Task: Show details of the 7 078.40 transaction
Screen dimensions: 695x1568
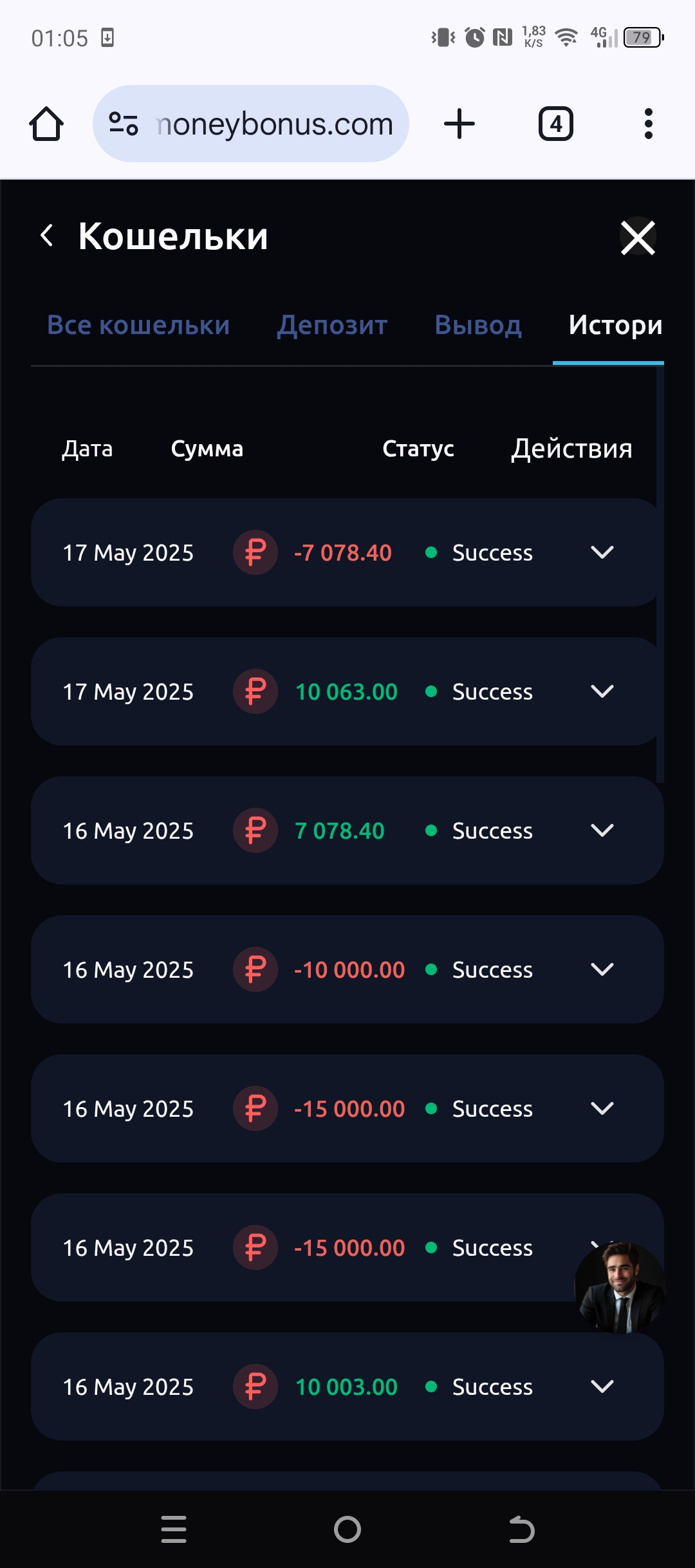Action: (x=602, y=830)
